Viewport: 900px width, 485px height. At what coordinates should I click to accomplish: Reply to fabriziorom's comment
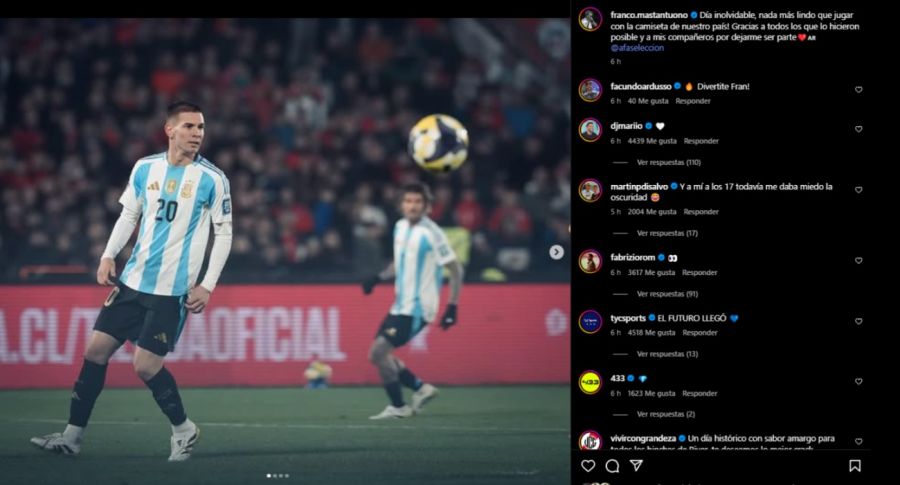(x=700, y=272)
